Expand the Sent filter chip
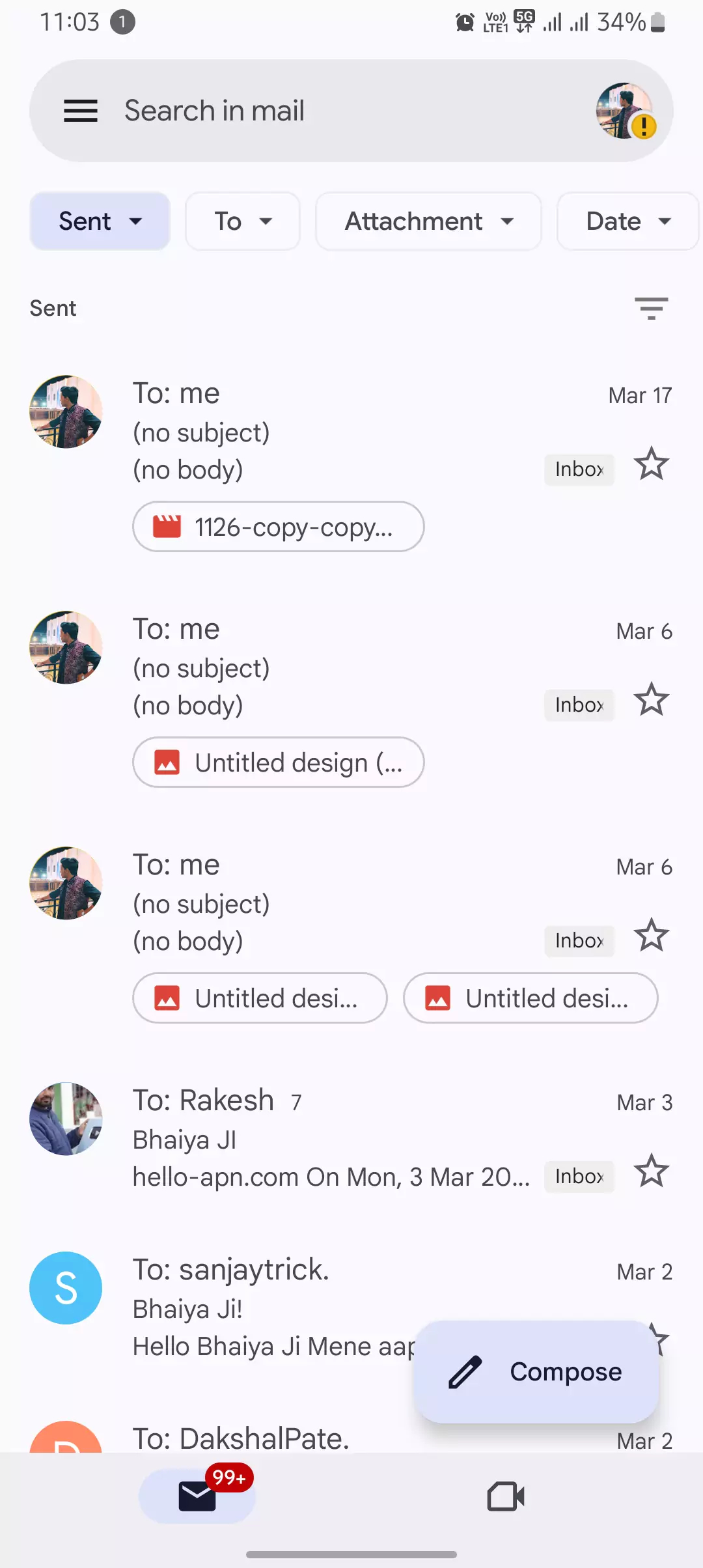Viewport: 703px width, 1568px height. (100, 221)
